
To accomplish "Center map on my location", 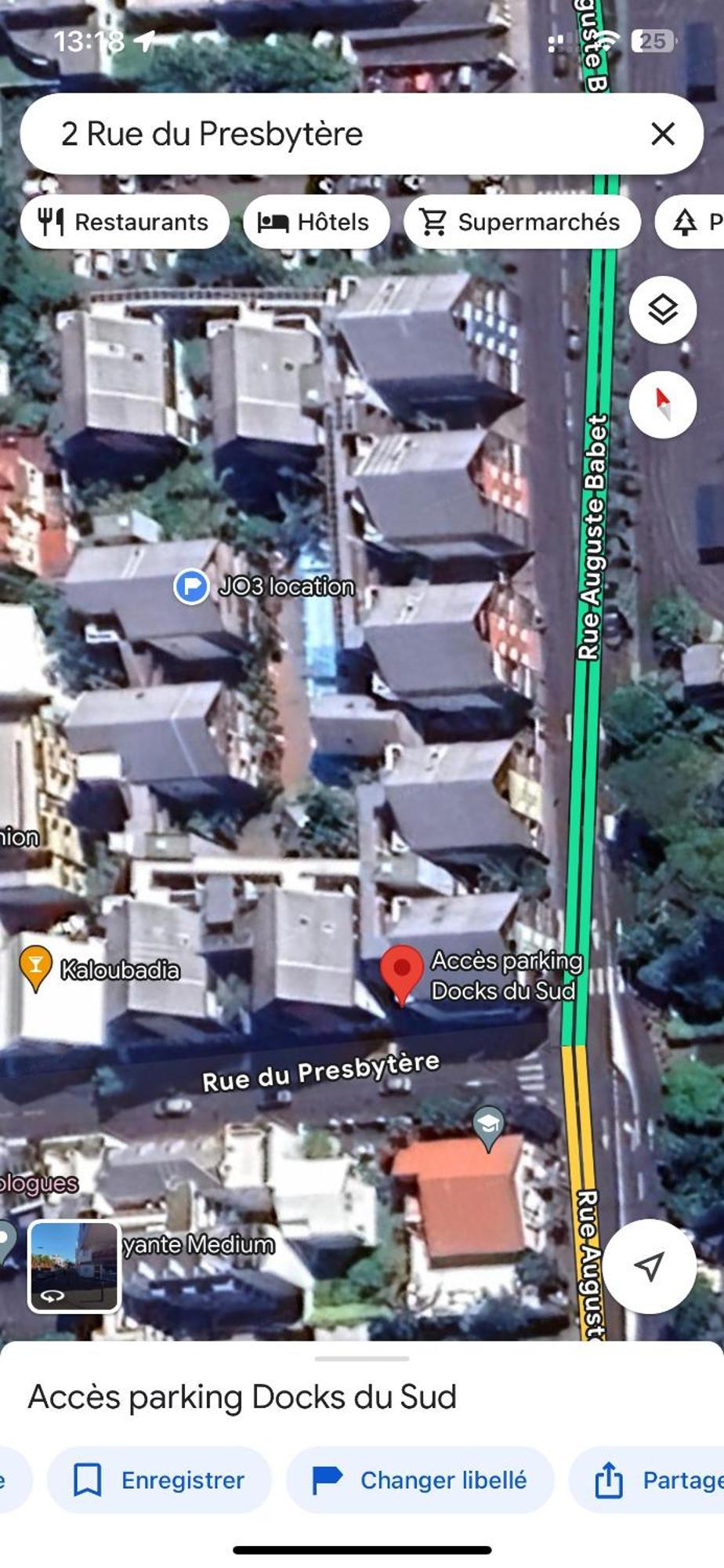I will 649,1266.
